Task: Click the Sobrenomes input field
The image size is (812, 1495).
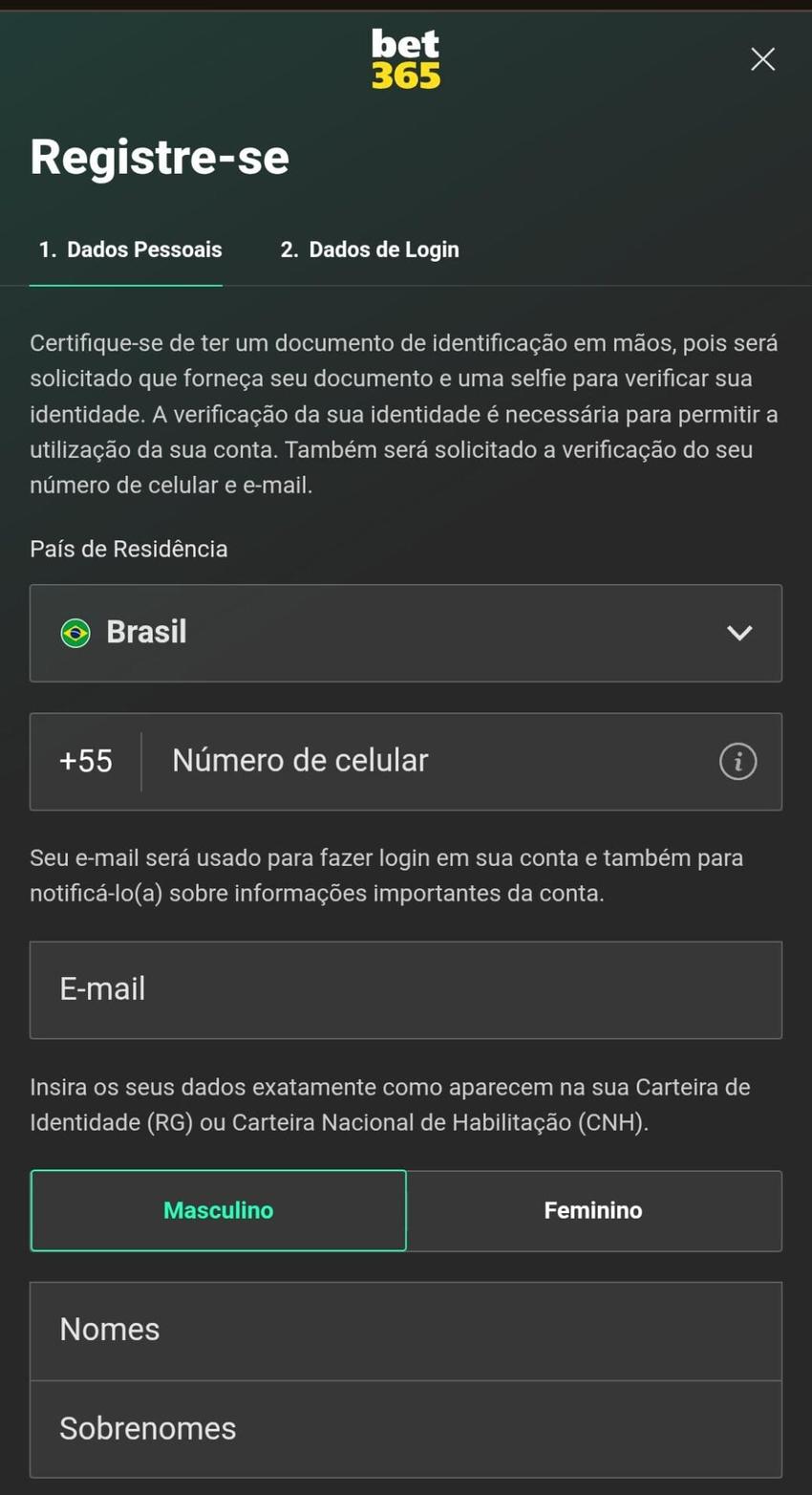Action: (406, 1428)
